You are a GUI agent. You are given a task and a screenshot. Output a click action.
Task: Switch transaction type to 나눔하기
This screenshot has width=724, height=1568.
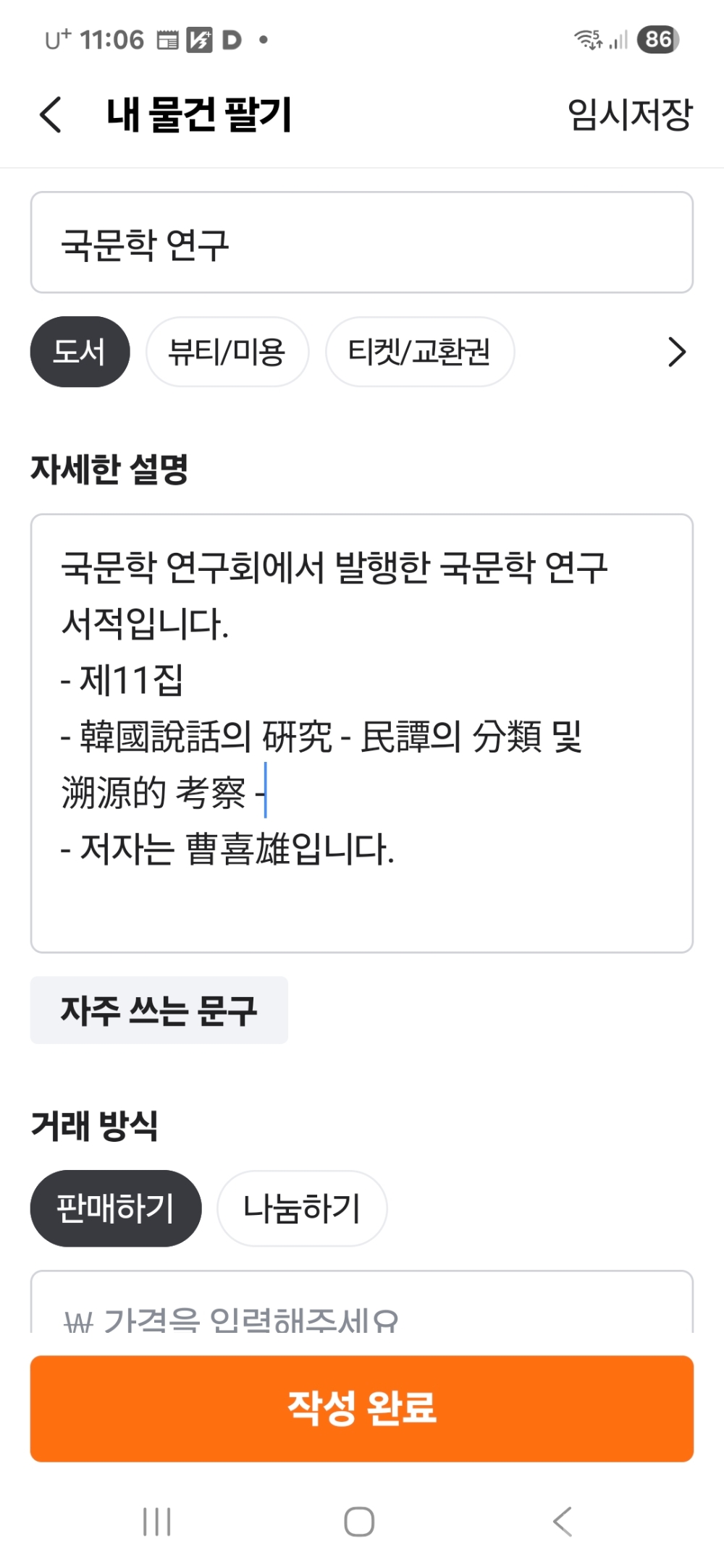coord(302,1208)
